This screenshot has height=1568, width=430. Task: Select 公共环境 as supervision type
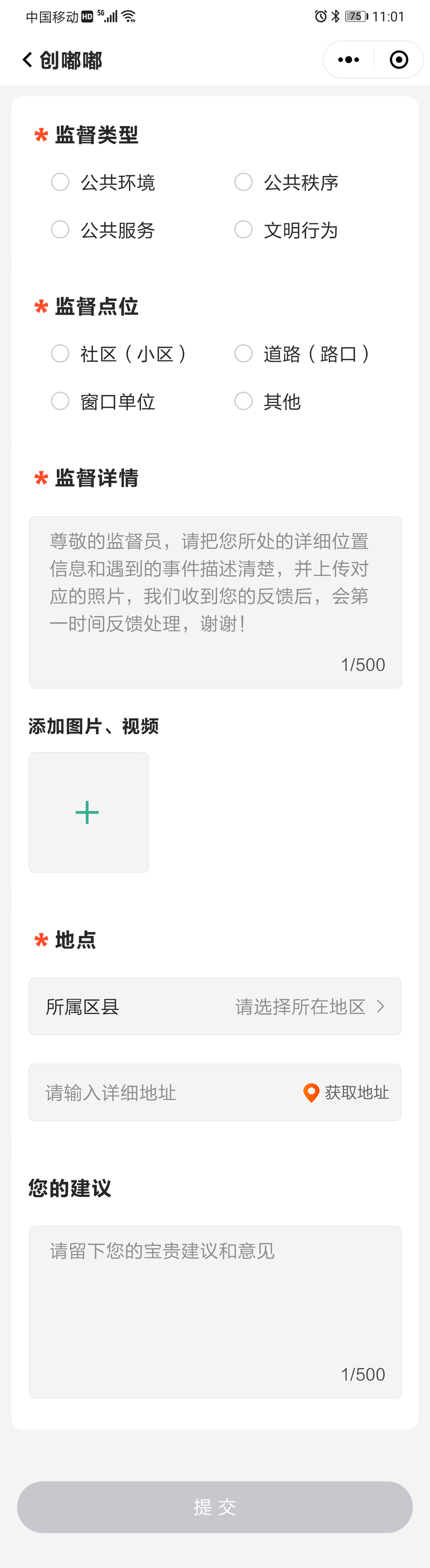(60, 182)
